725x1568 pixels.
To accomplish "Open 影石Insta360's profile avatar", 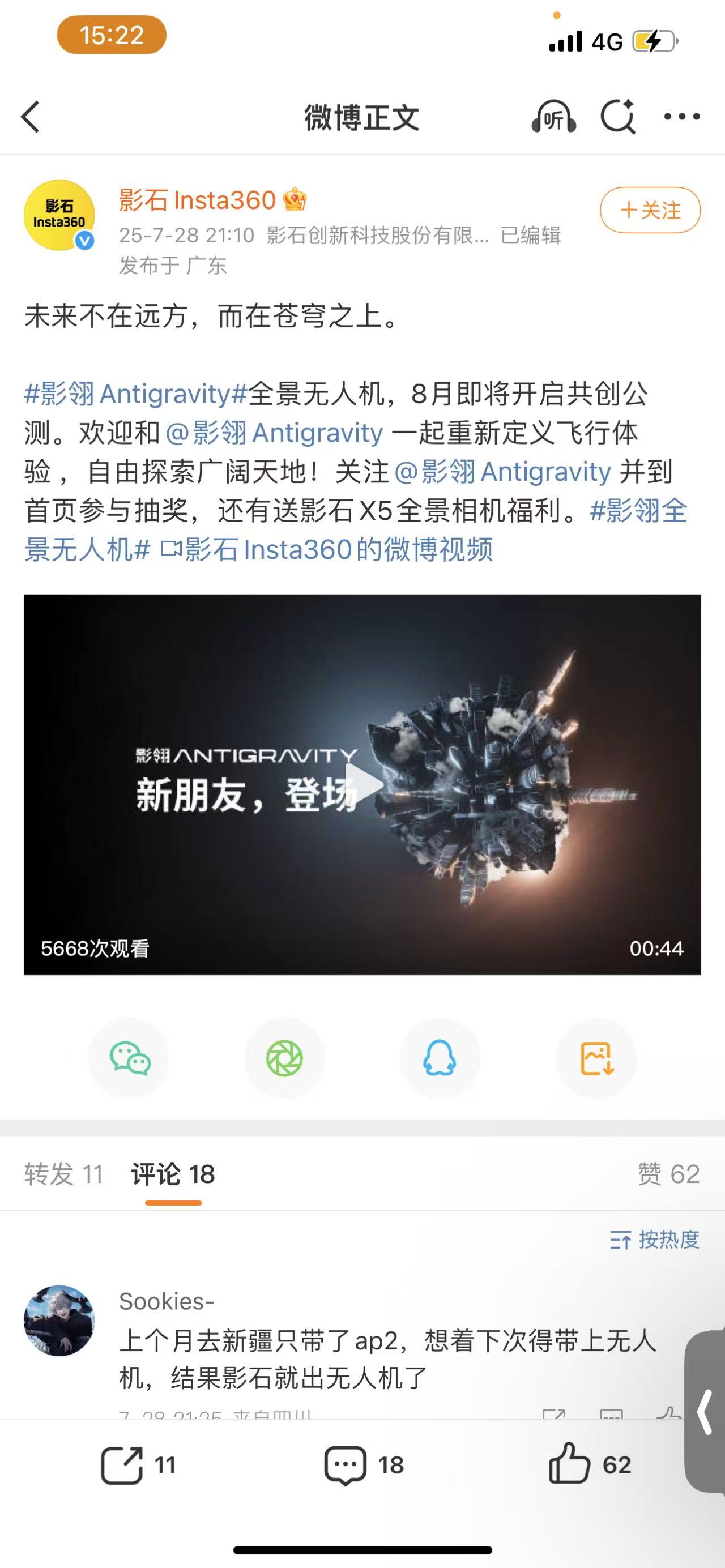I will click(59, 215).
